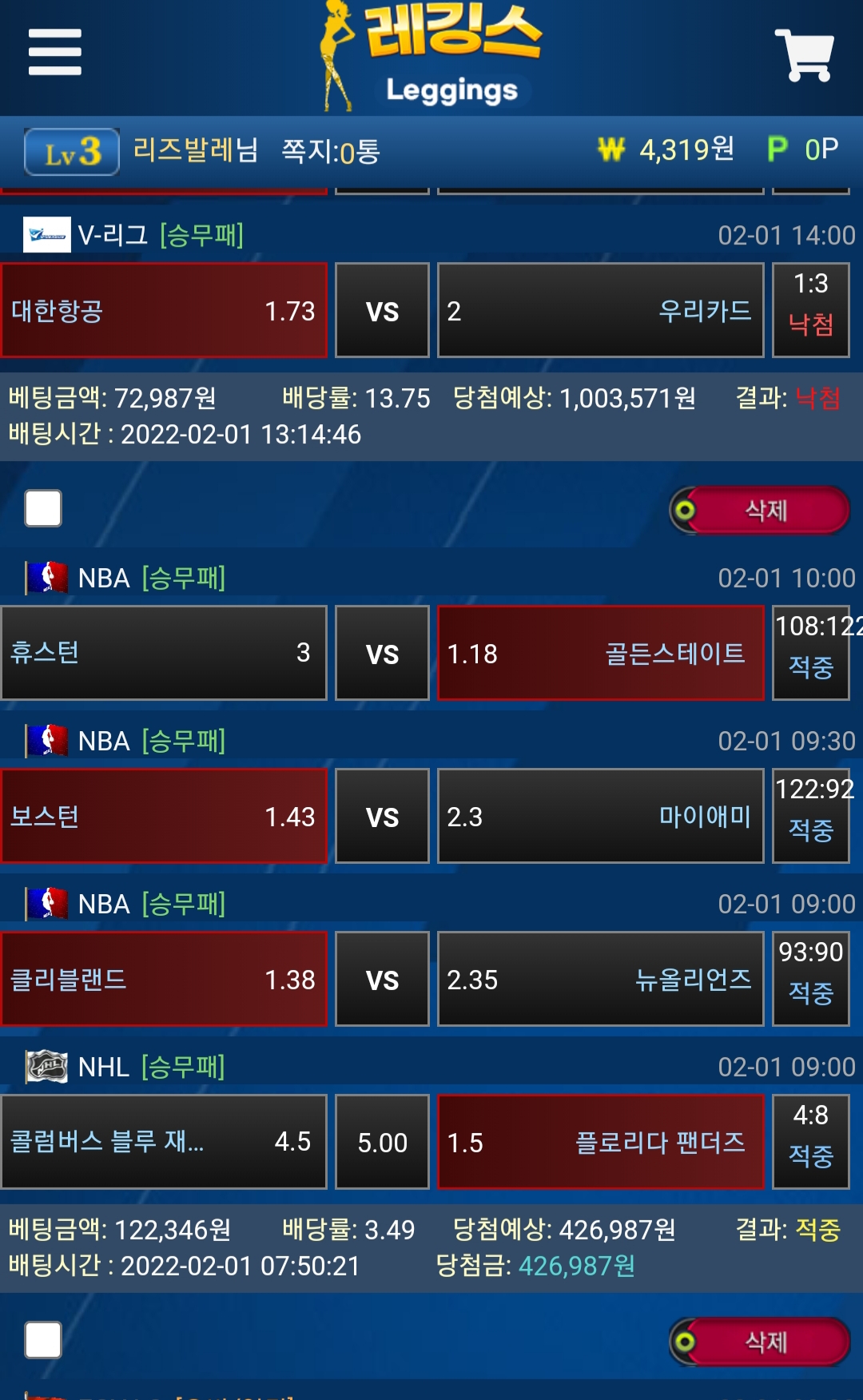This screenshot has width=863, height=1400.
Task: Delete the 72,987원 V-리그 bet slip
Action: (x=760, y=510)
